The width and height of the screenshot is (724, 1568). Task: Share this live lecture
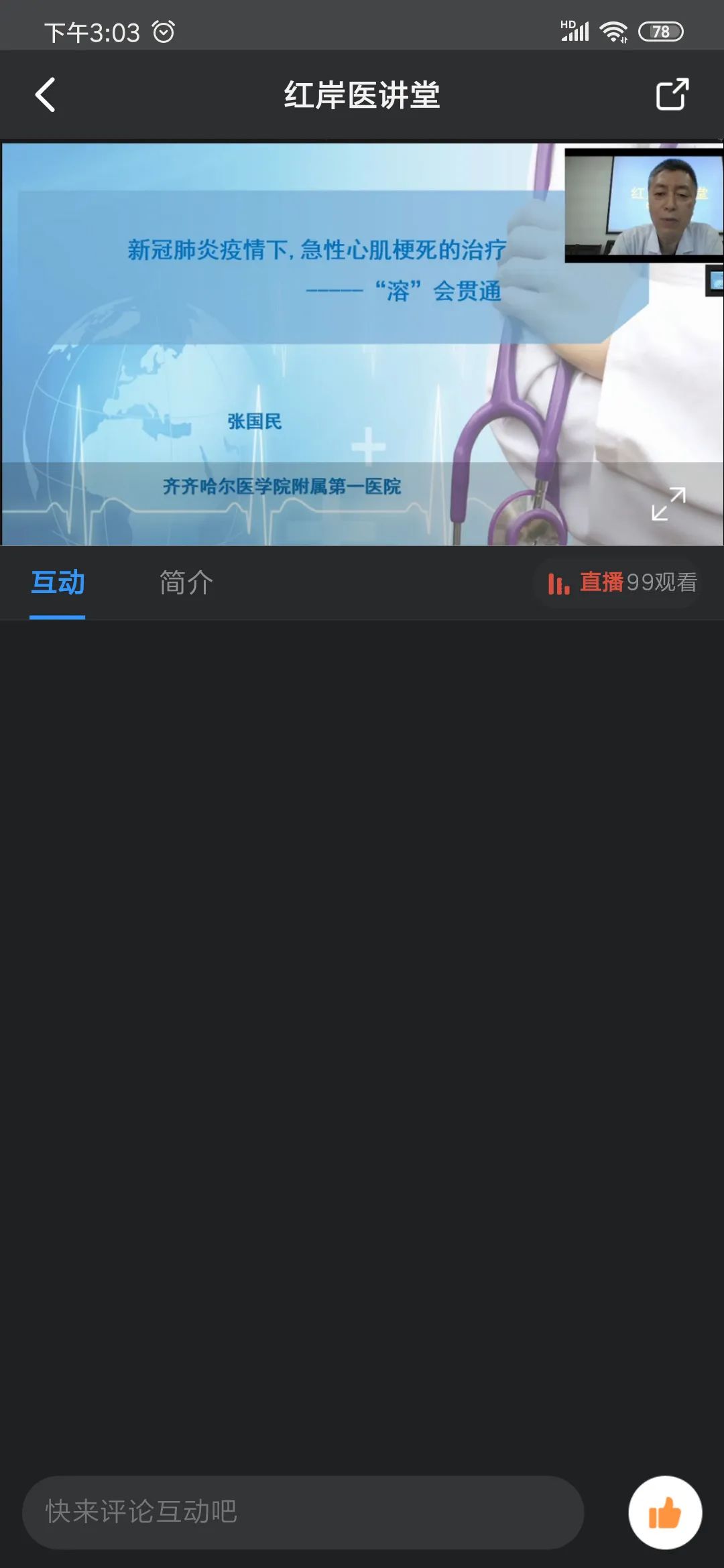coord(672,94)
